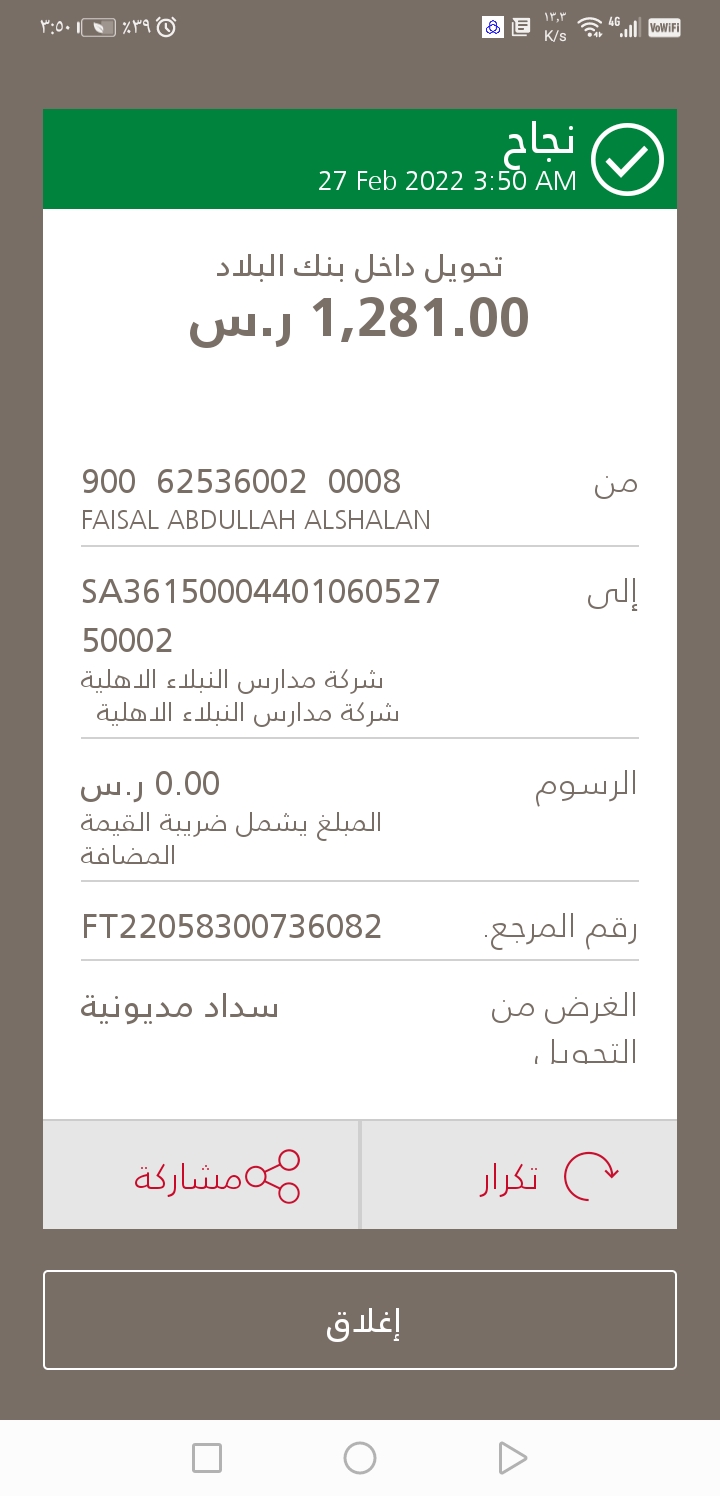
Task: Tap the system back triangle
Action: coord(512,1458)
